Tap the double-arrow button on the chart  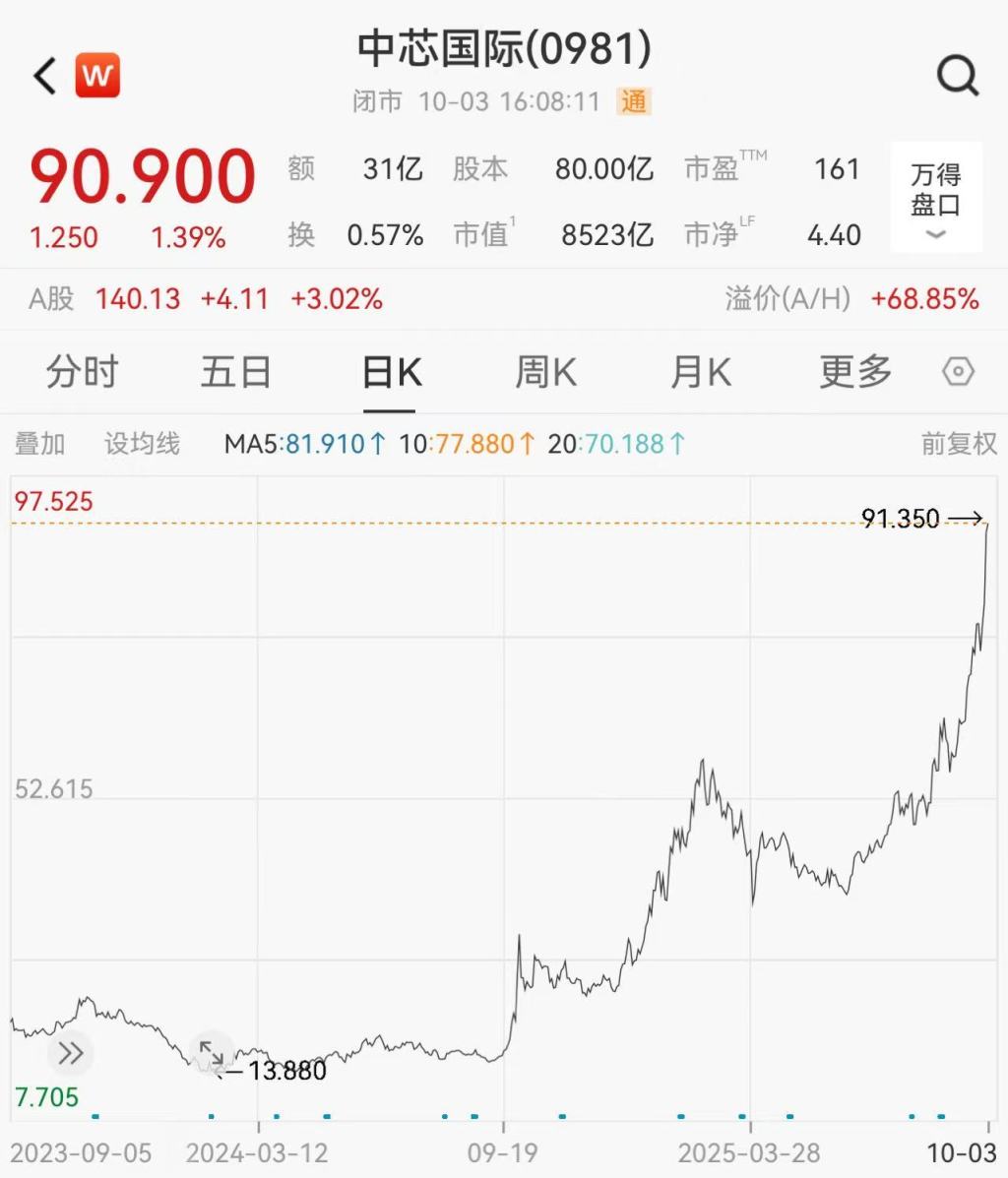pyautogui.click(x=71, y=1053)
